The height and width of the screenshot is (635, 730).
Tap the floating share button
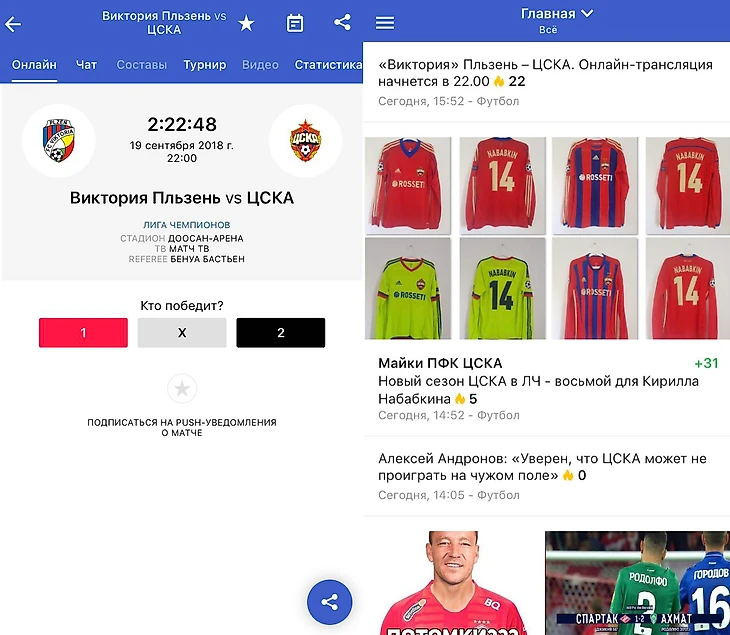coord(329,602)
